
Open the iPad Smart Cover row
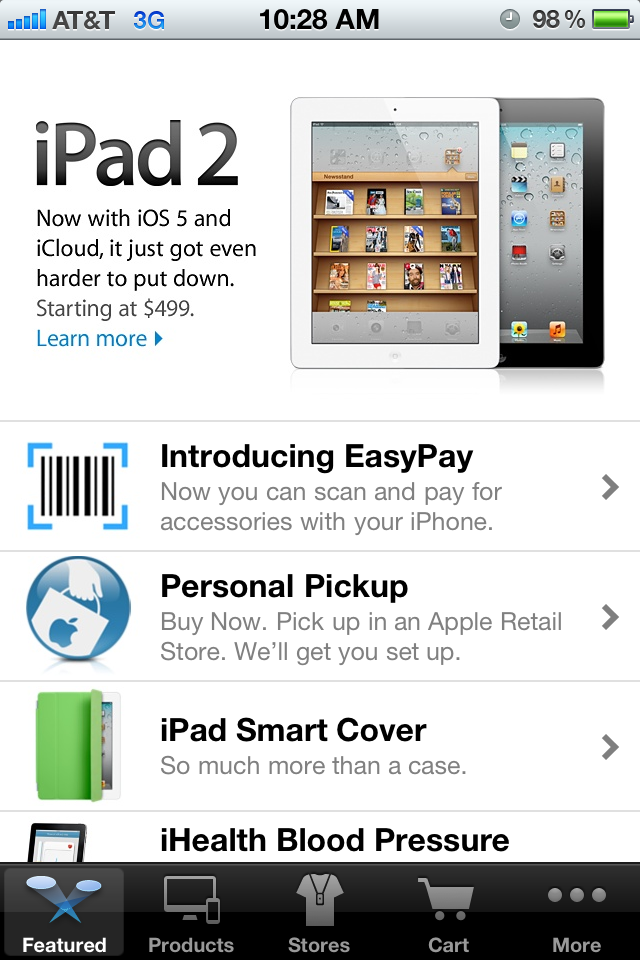320,747
